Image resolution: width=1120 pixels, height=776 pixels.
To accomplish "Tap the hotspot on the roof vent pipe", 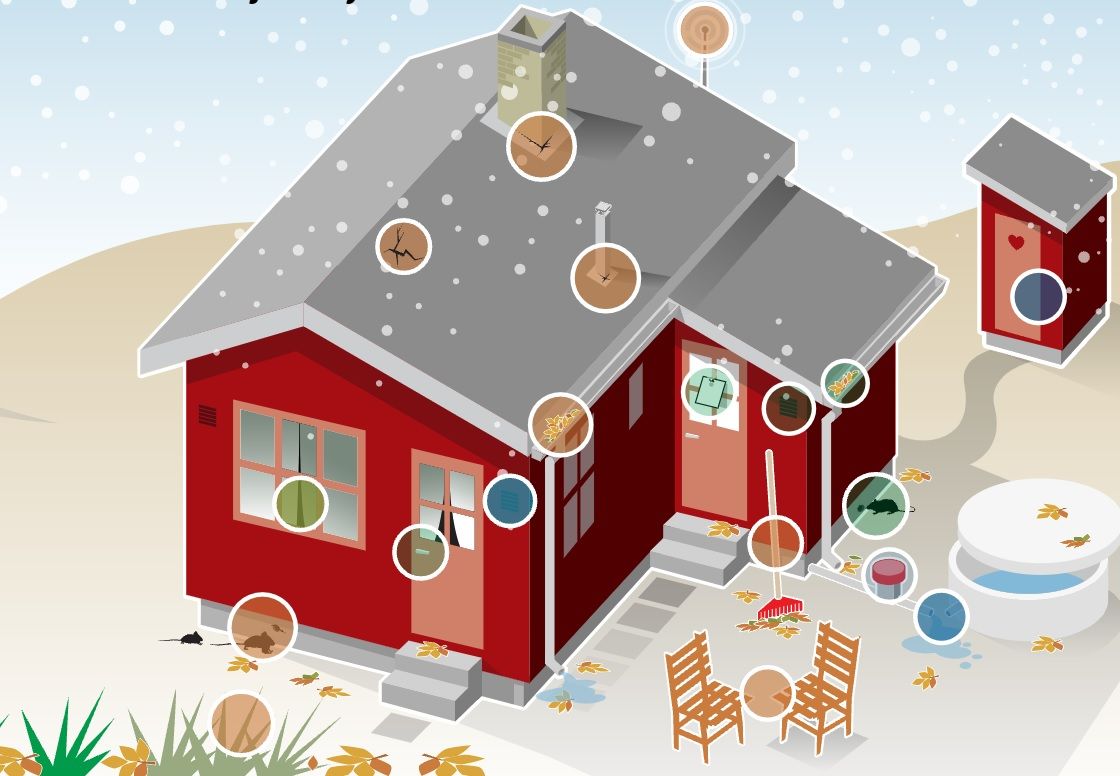I will pos(605,277).
